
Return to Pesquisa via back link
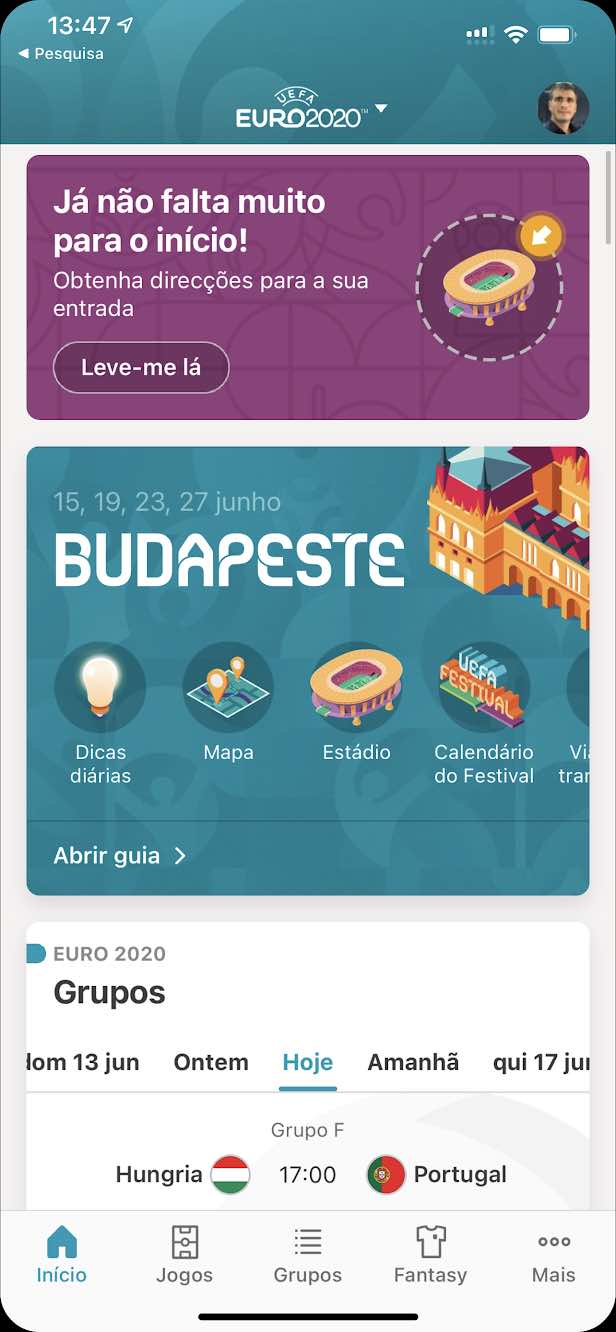pos(60,54)
